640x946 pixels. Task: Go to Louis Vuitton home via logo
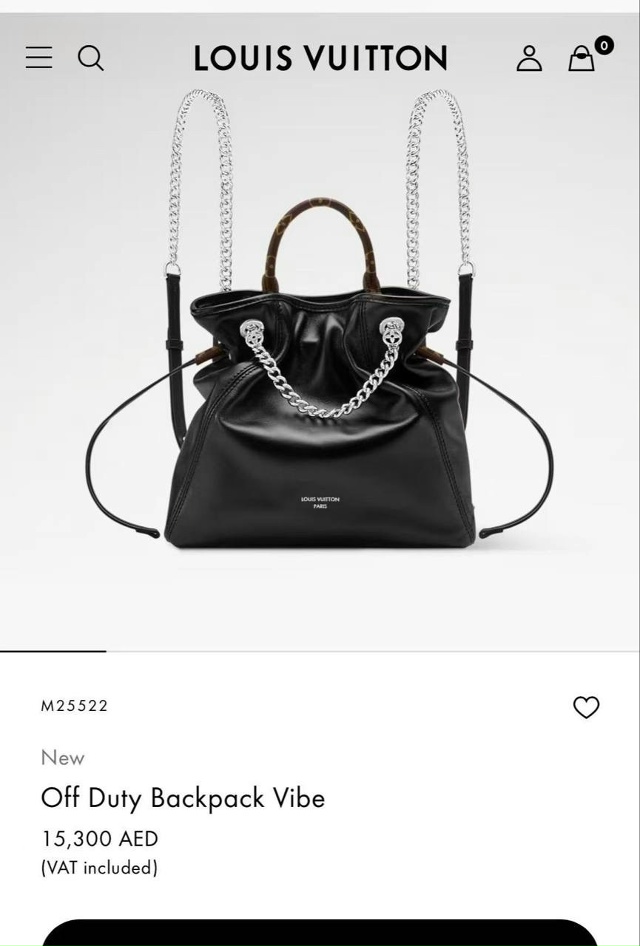point(320,58)
